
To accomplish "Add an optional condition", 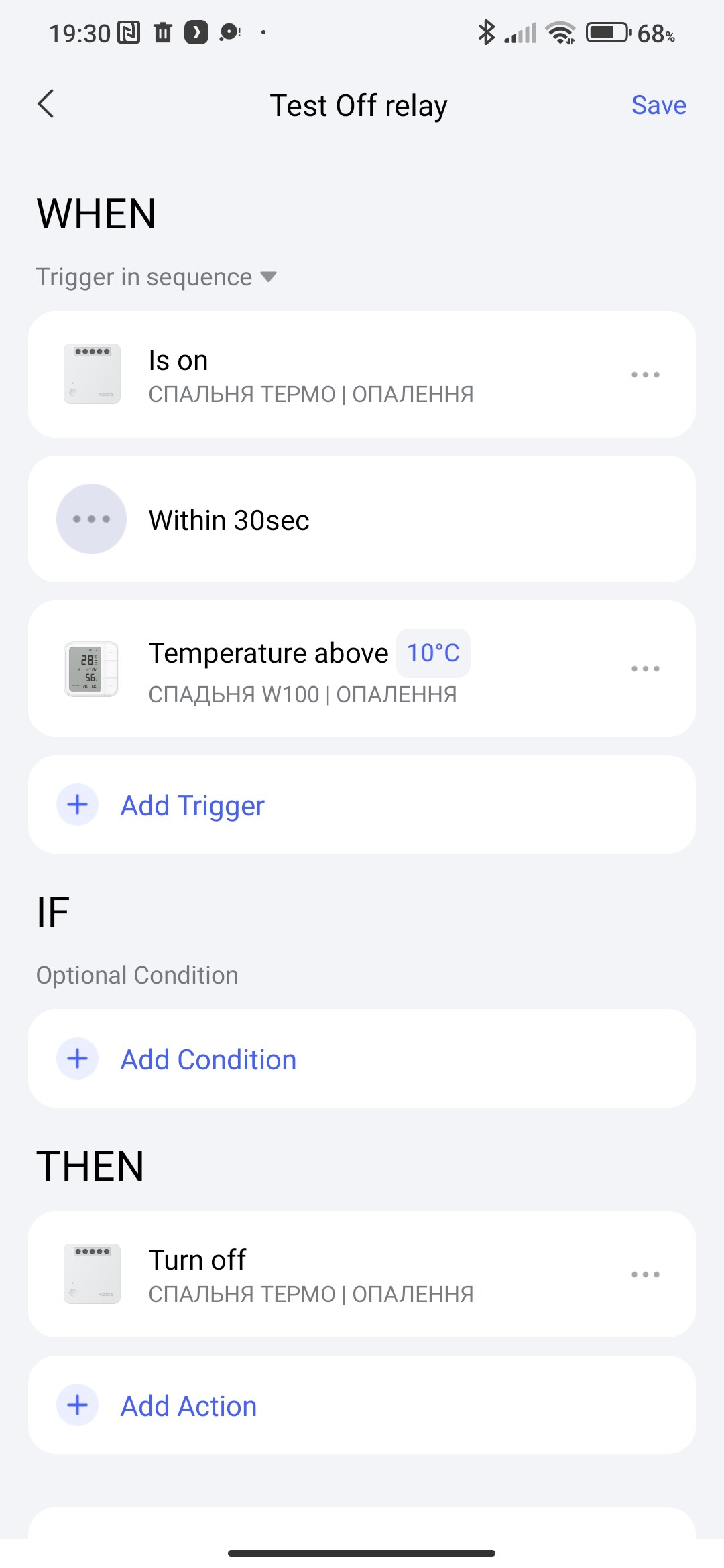I will [208, 1059].
